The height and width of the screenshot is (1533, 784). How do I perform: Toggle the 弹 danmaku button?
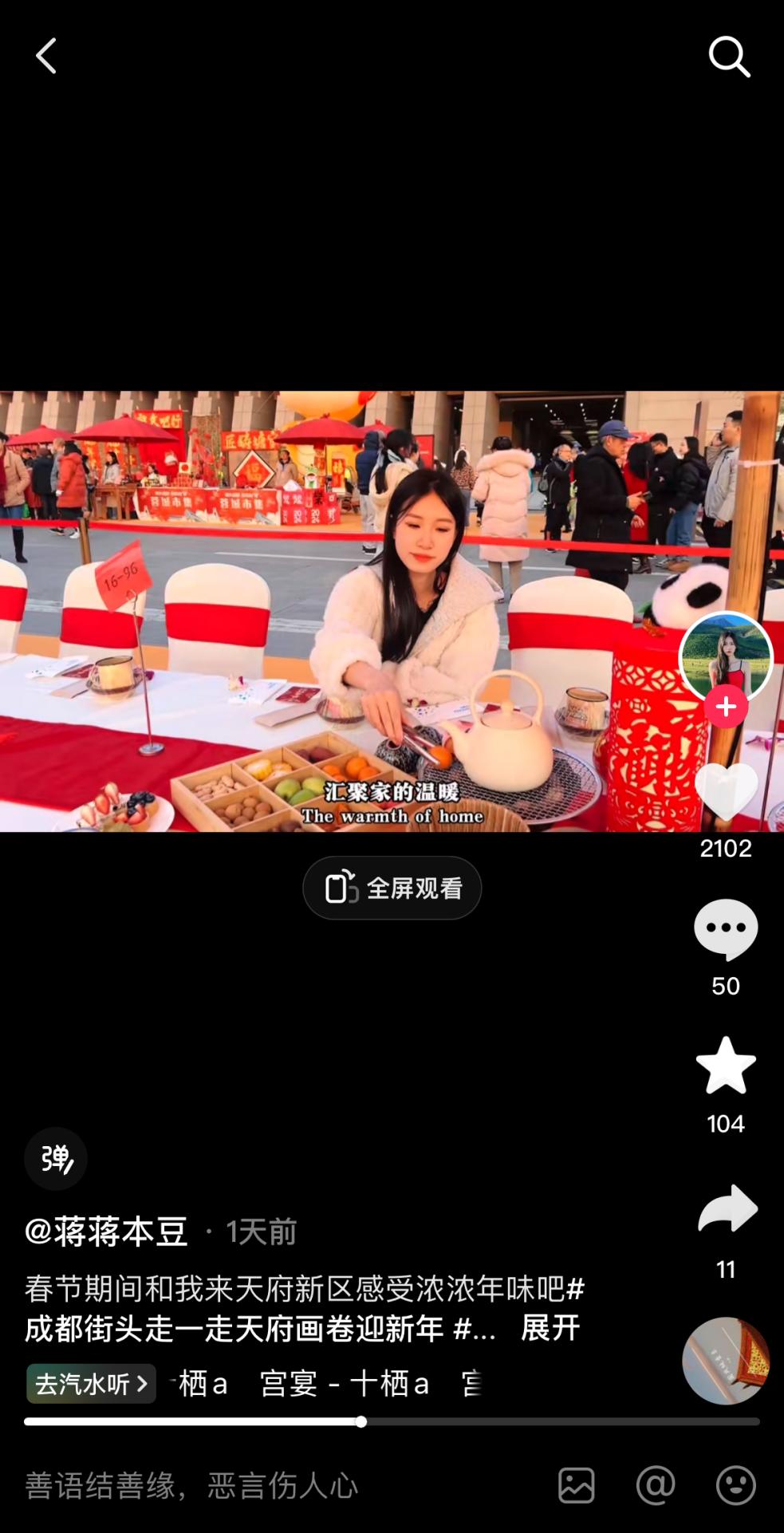click(56, 1158)
